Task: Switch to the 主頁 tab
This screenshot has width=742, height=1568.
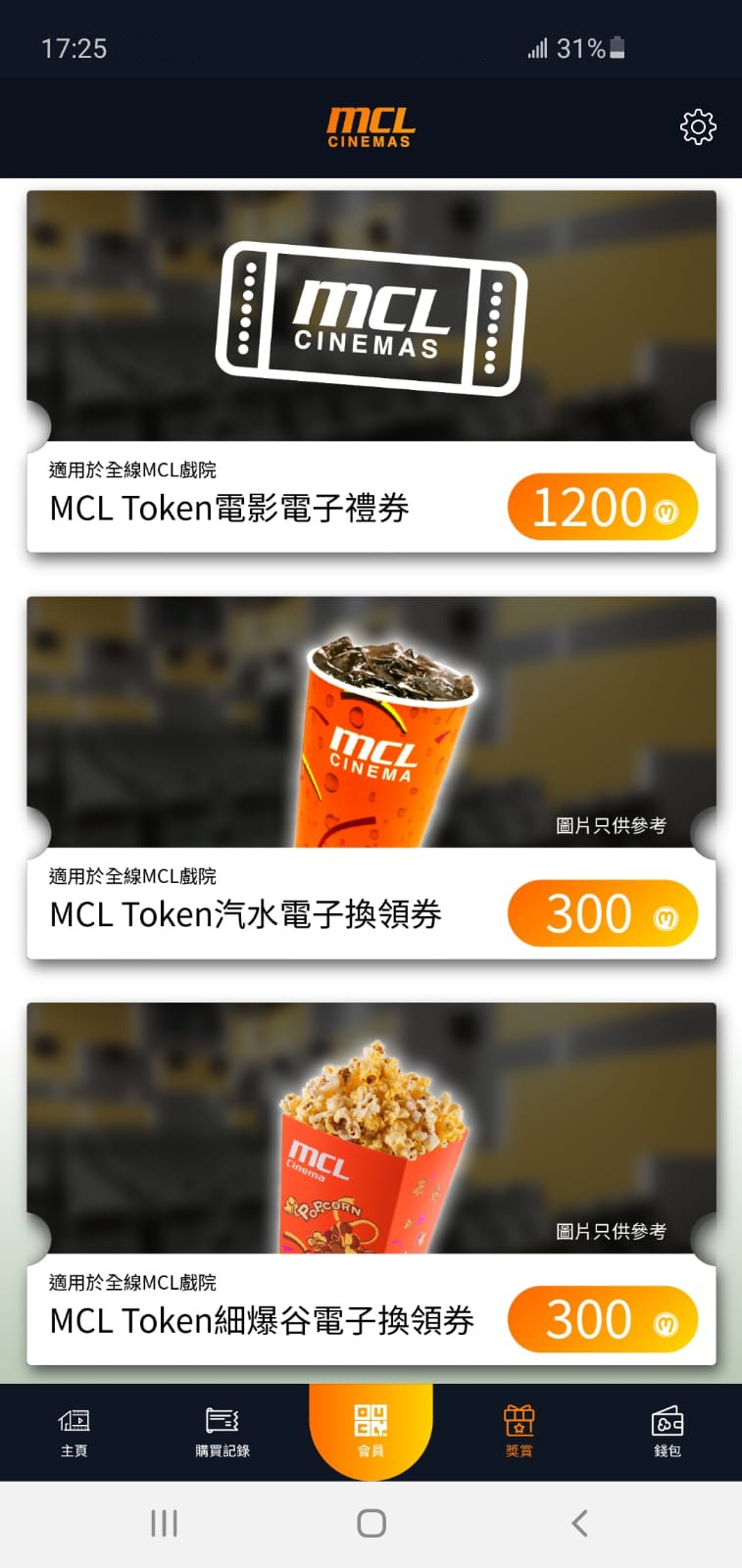Action: point(74,1432)
